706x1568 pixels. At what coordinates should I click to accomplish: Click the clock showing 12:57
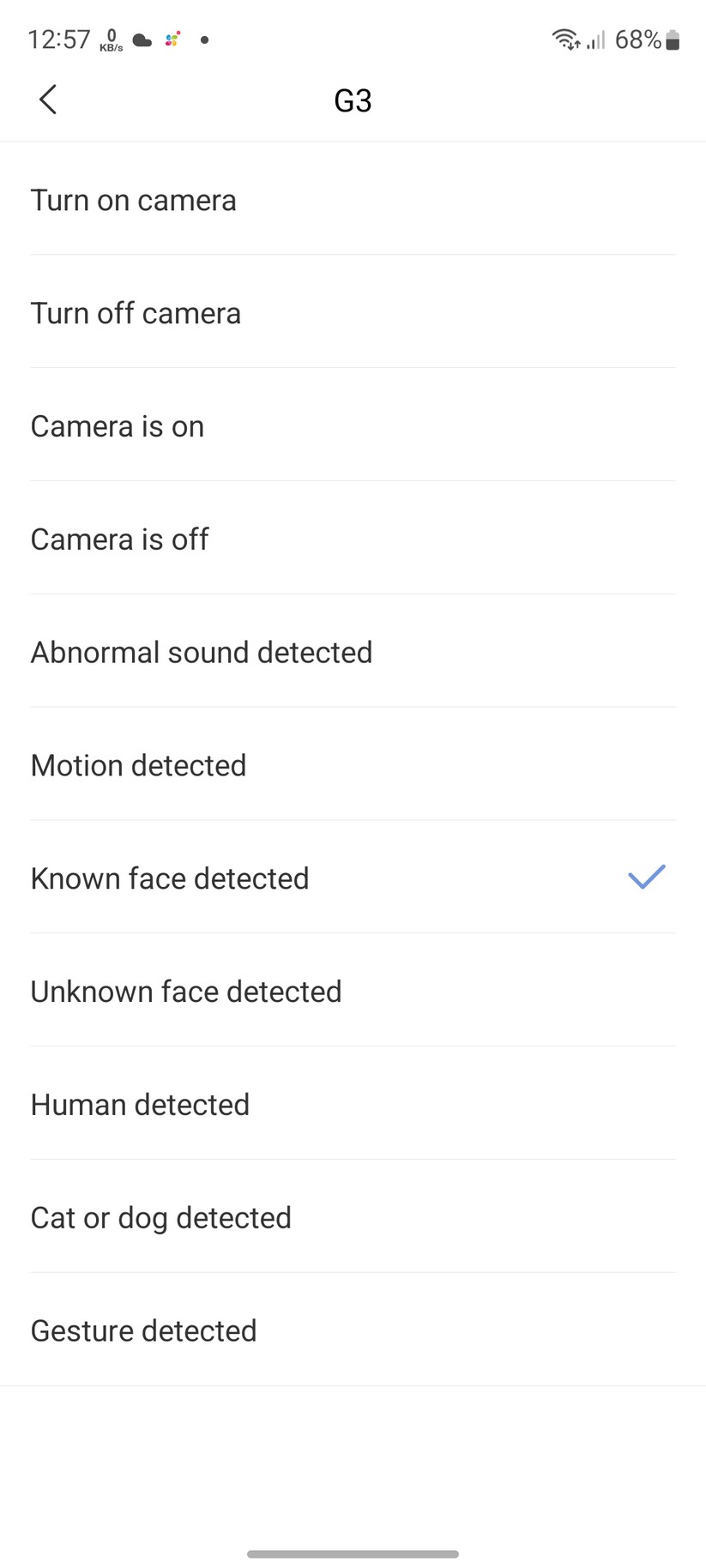(60, 39)
